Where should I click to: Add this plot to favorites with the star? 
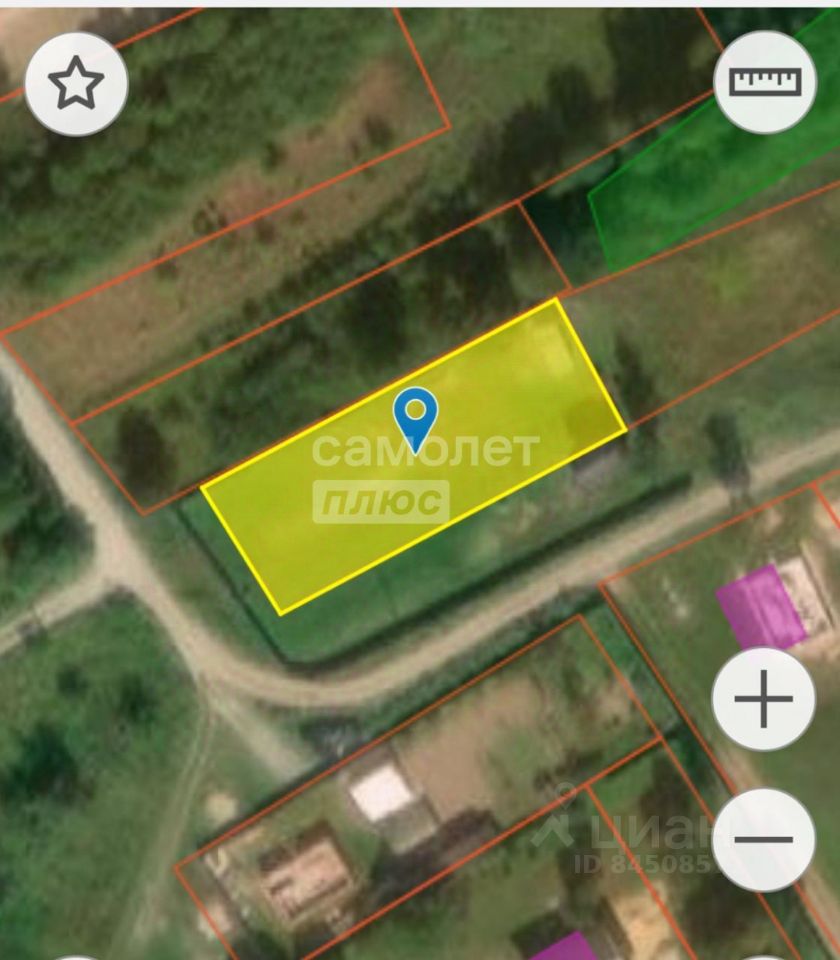click(x=76, y=84)
